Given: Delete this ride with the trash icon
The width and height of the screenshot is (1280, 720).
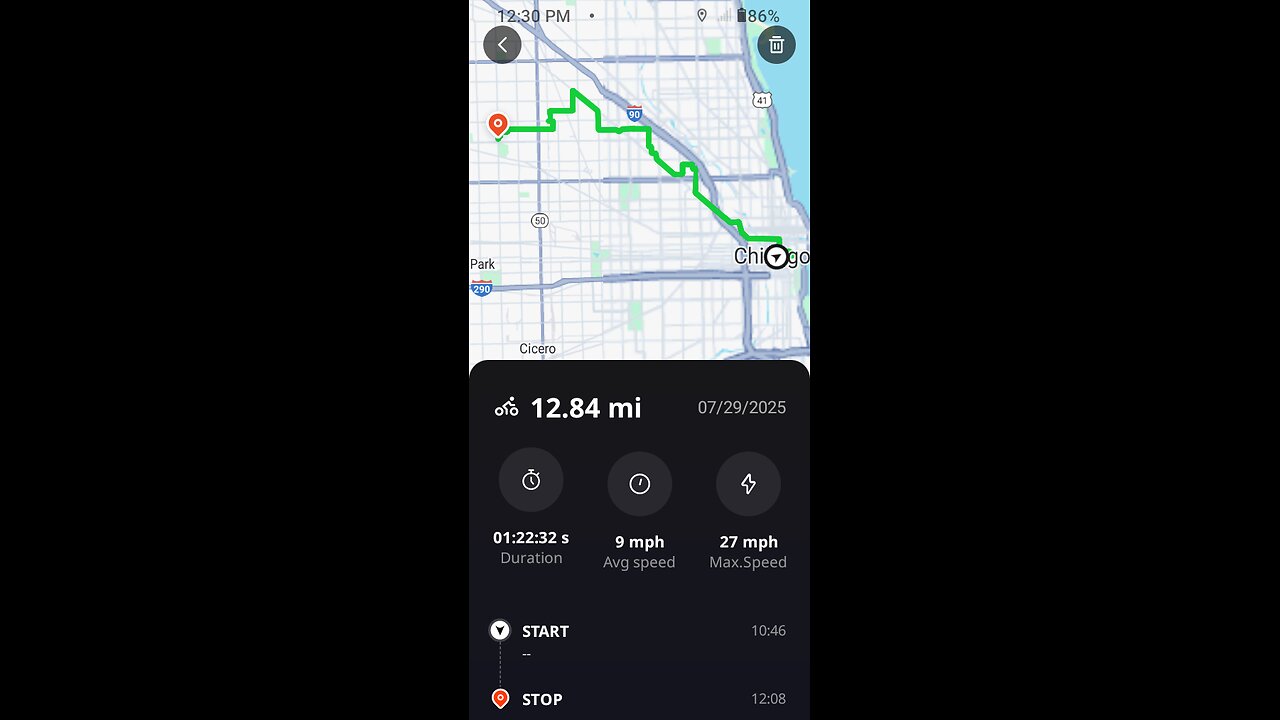Looking at the screenshot, I should pos(776,45).
